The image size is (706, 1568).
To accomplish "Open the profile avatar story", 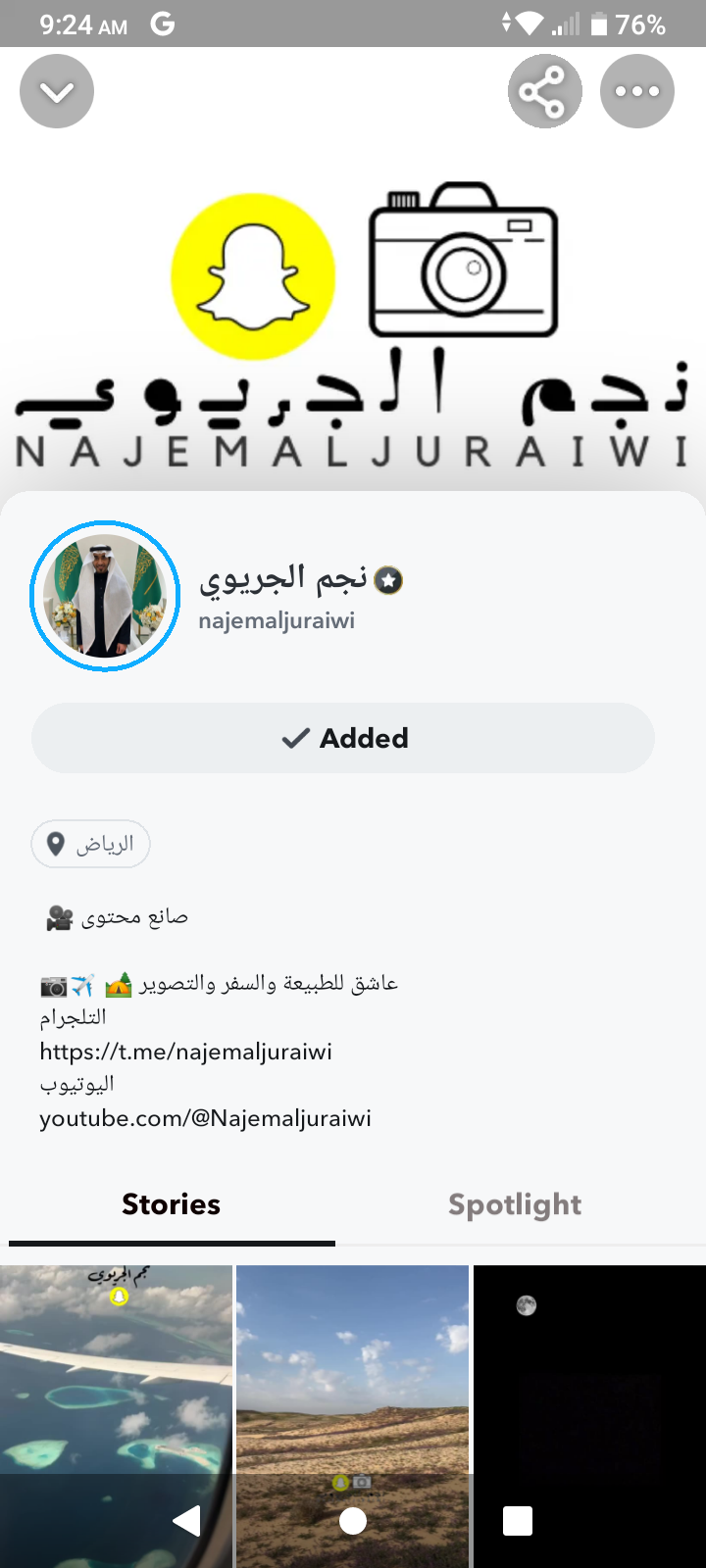I will tap(105, 596).
